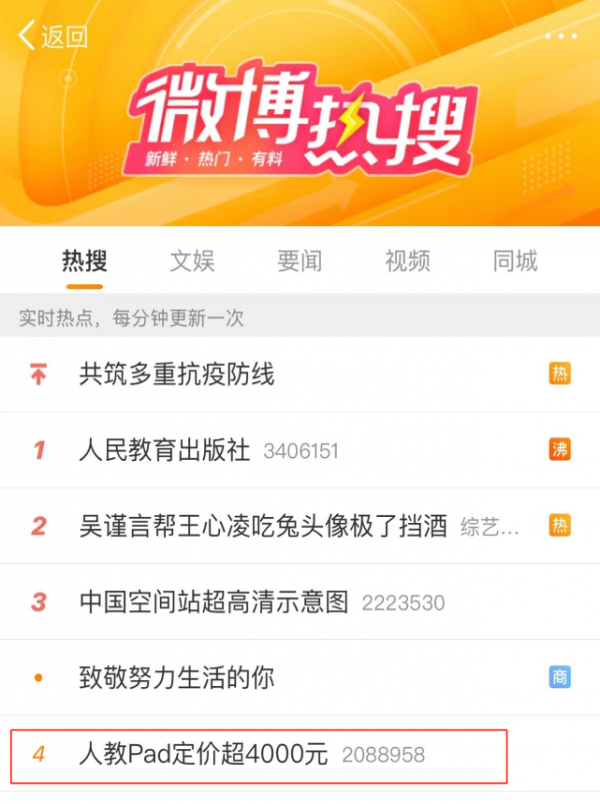View topic 人教Pad定价超4000元
This screenshot has height=804, width=600.
pos(204,755)
